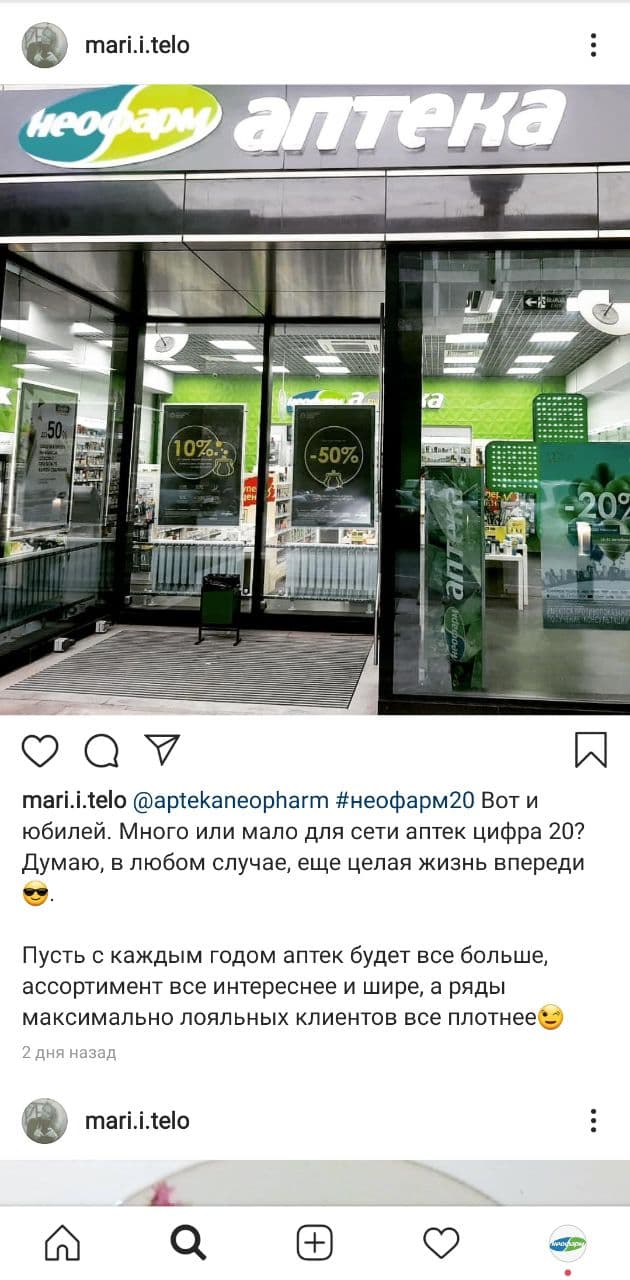Create a new post with plus button
This screenshot has height=1280, width=630.
tap(315, 1243)
